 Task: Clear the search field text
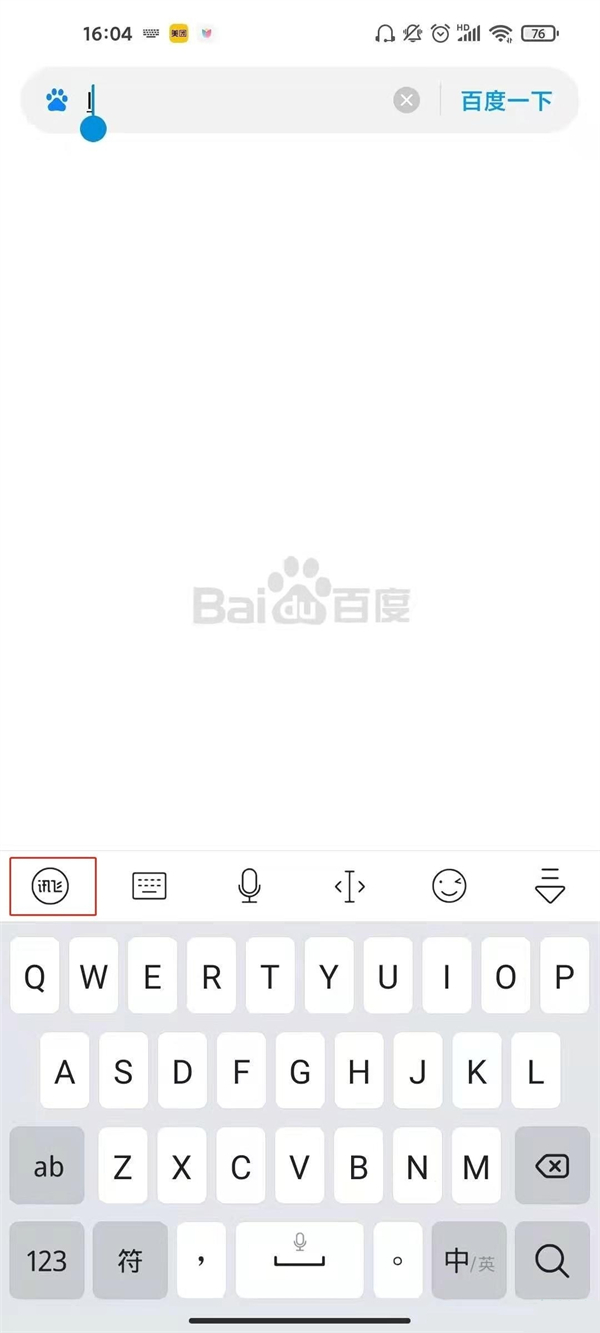click(406, 100)
